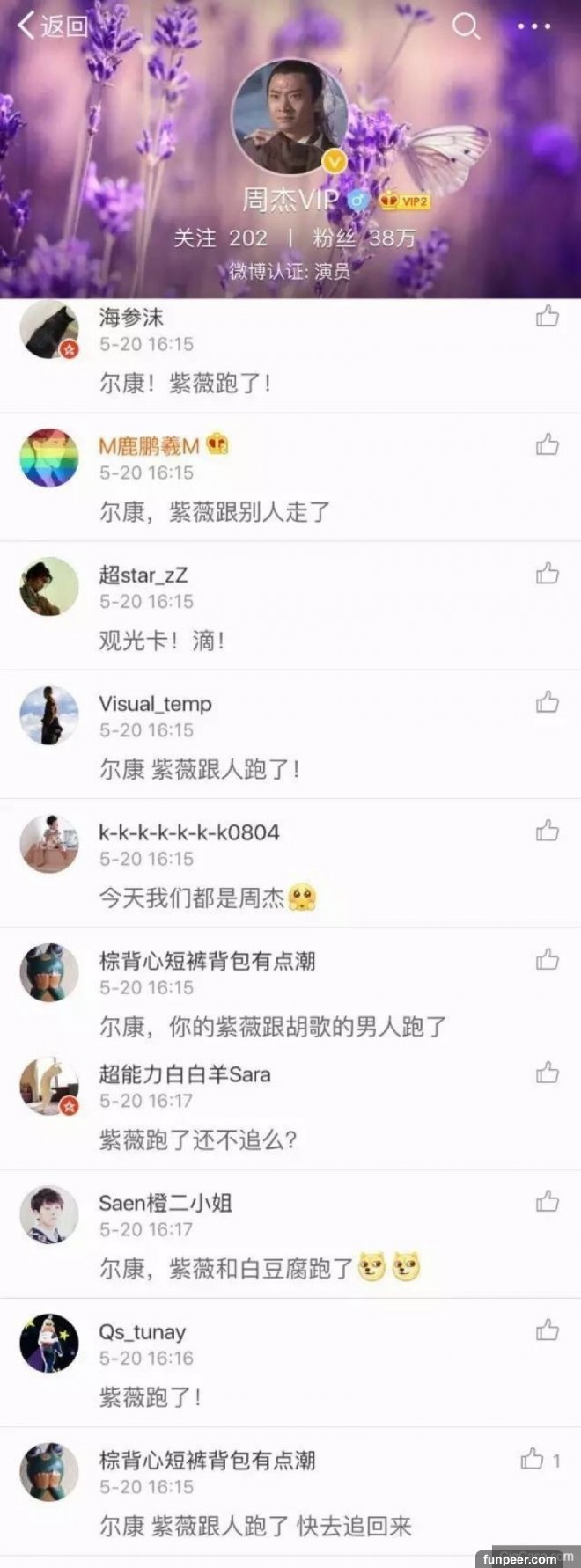The width and height of the screenshot is (581, 1568).
Task: View Saen橙二小姐's profile via username
Action: (x=165, y=1203)
